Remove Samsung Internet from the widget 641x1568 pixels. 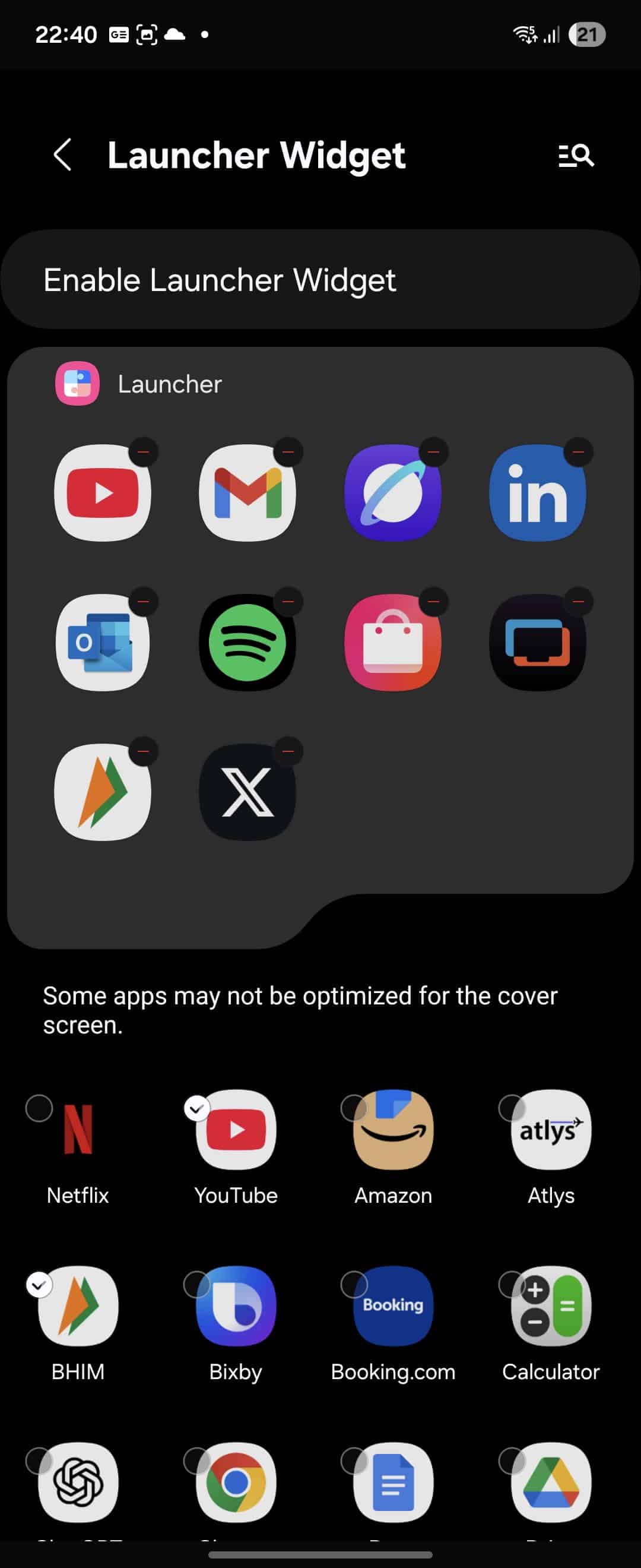[433, 451]
